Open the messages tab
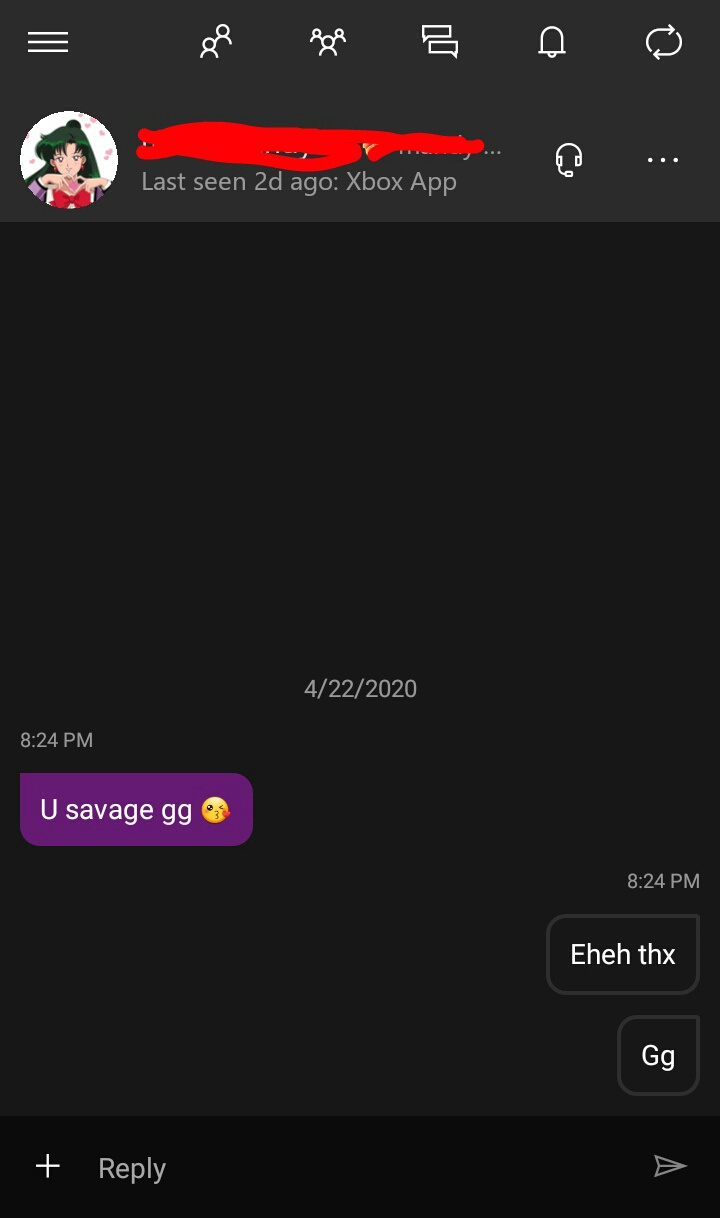The height and width of the screenshot is (1218, 720). pos(440,42)
